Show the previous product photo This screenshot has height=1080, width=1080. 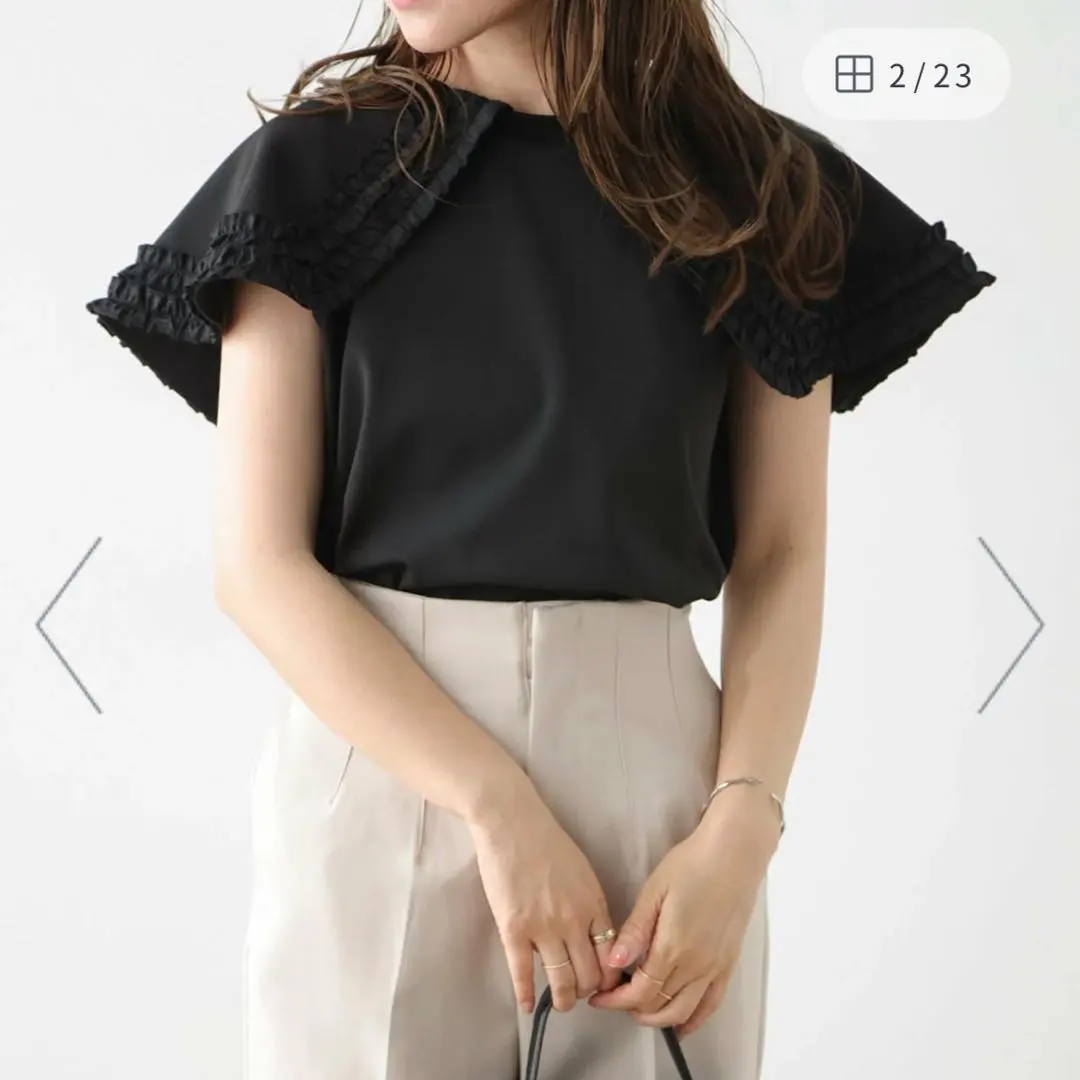(x=68, y=625)
